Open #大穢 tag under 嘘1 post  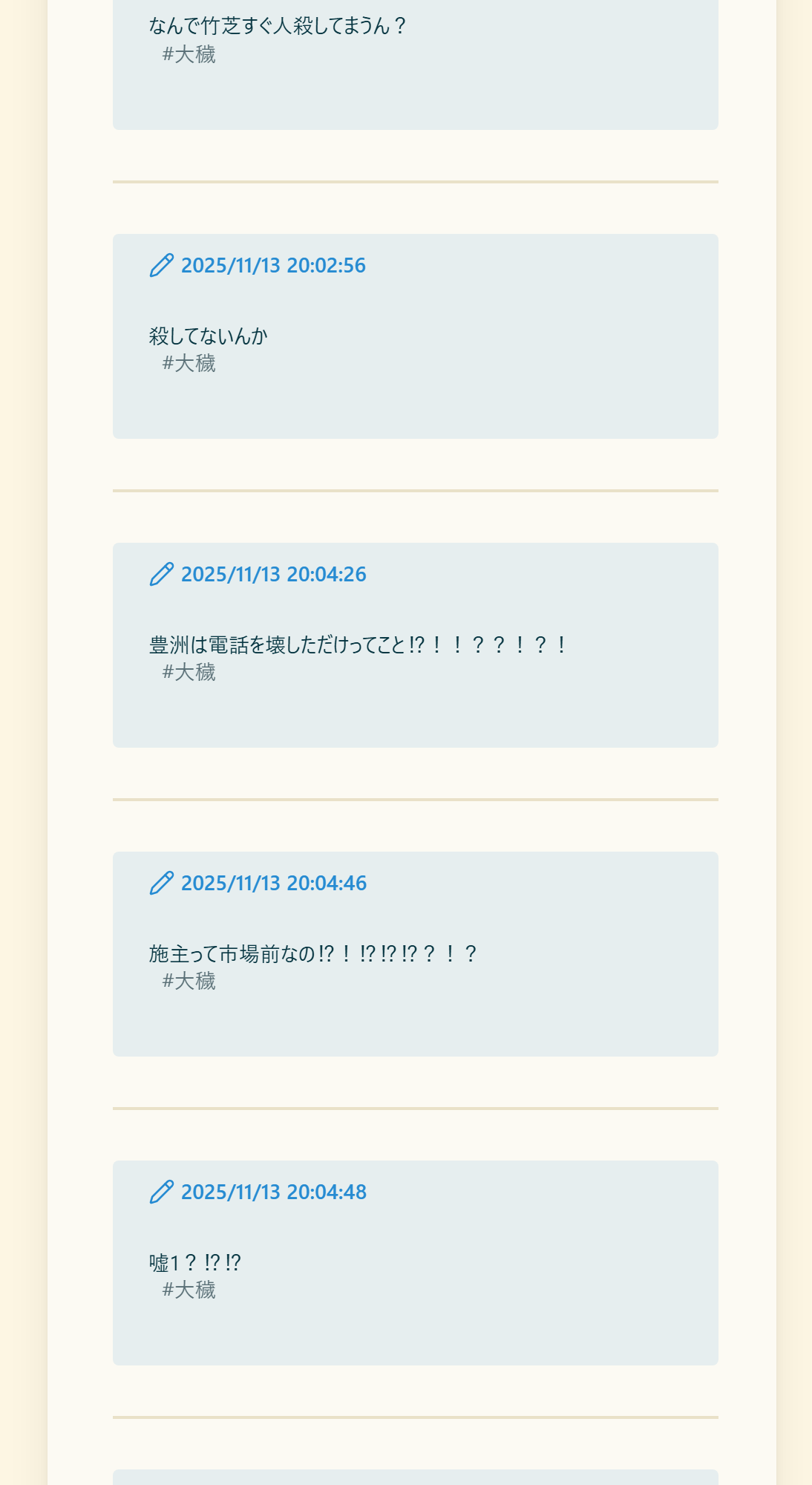point(189,1290)
